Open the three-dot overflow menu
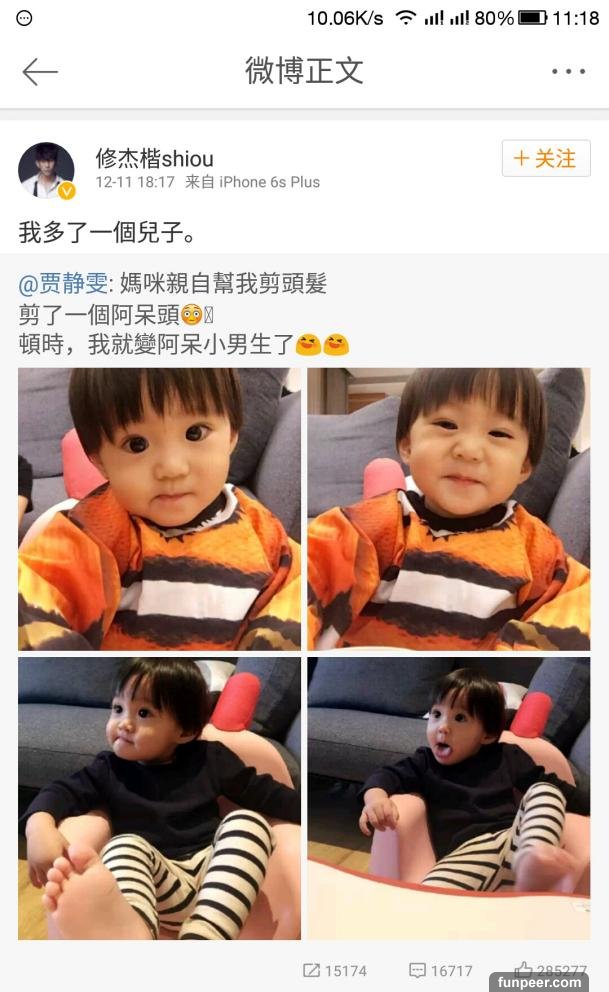609x992 pixels. click(x=568, y=71)
